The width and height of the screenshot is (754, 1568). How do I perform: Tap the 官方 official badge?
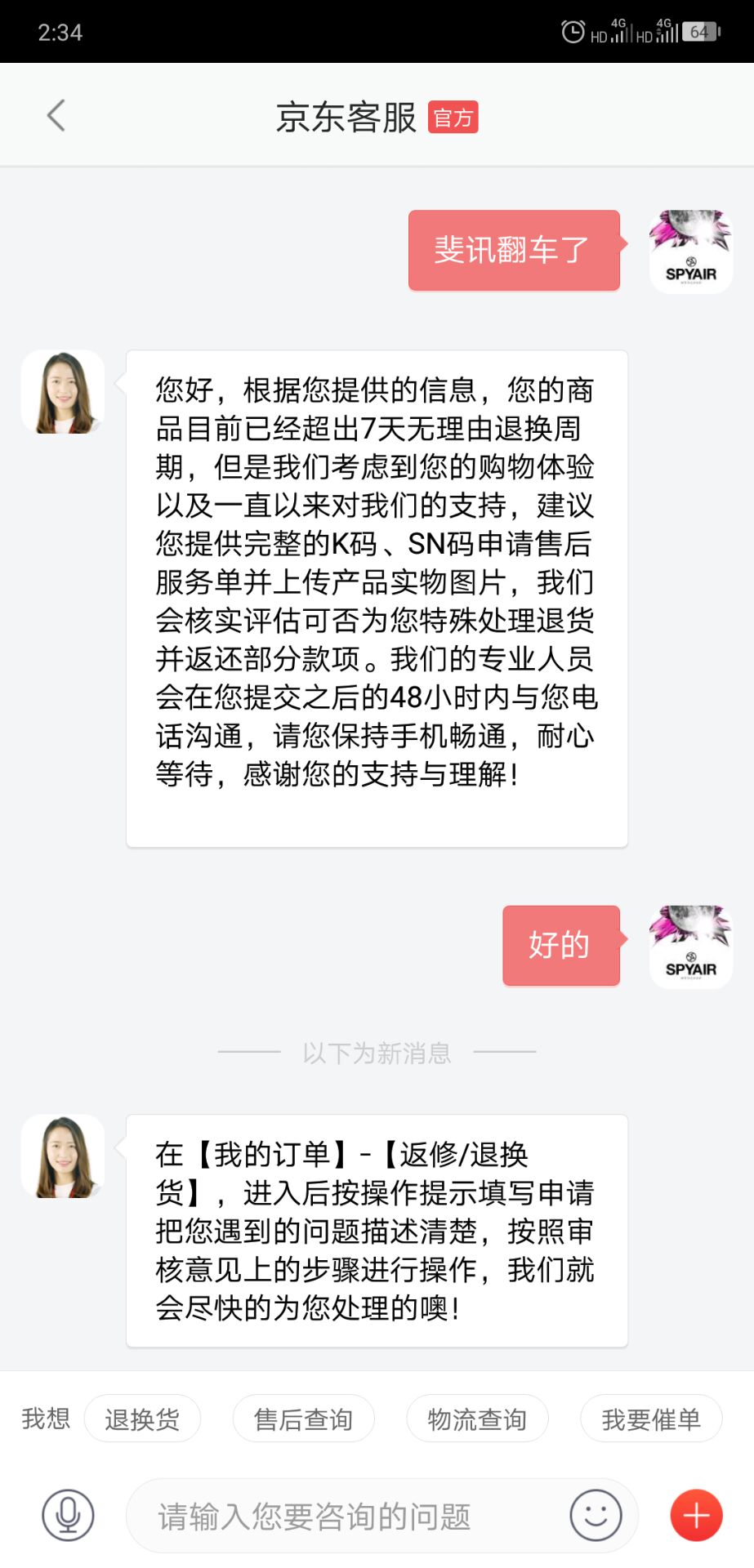(x=454, y=118)
